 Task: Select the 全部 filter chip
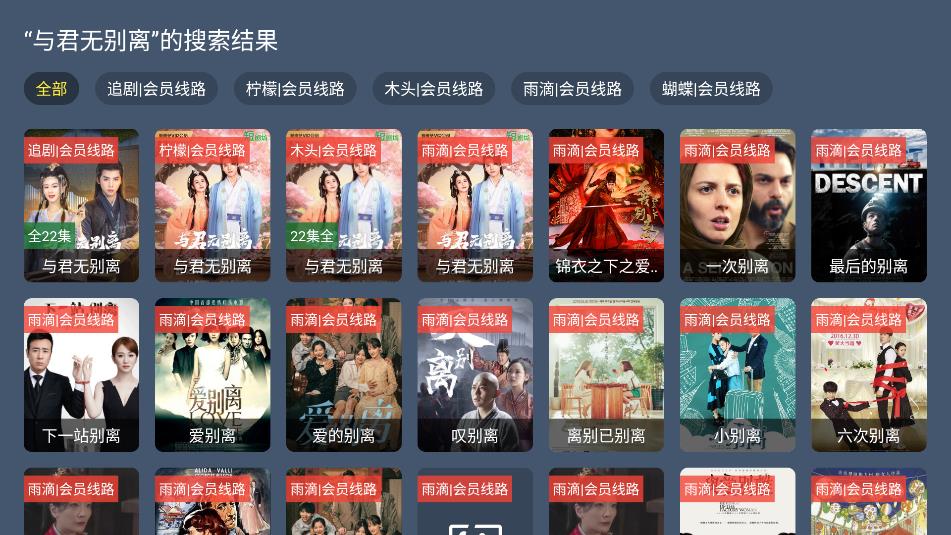pyautogui.click(x=51, y=89)
